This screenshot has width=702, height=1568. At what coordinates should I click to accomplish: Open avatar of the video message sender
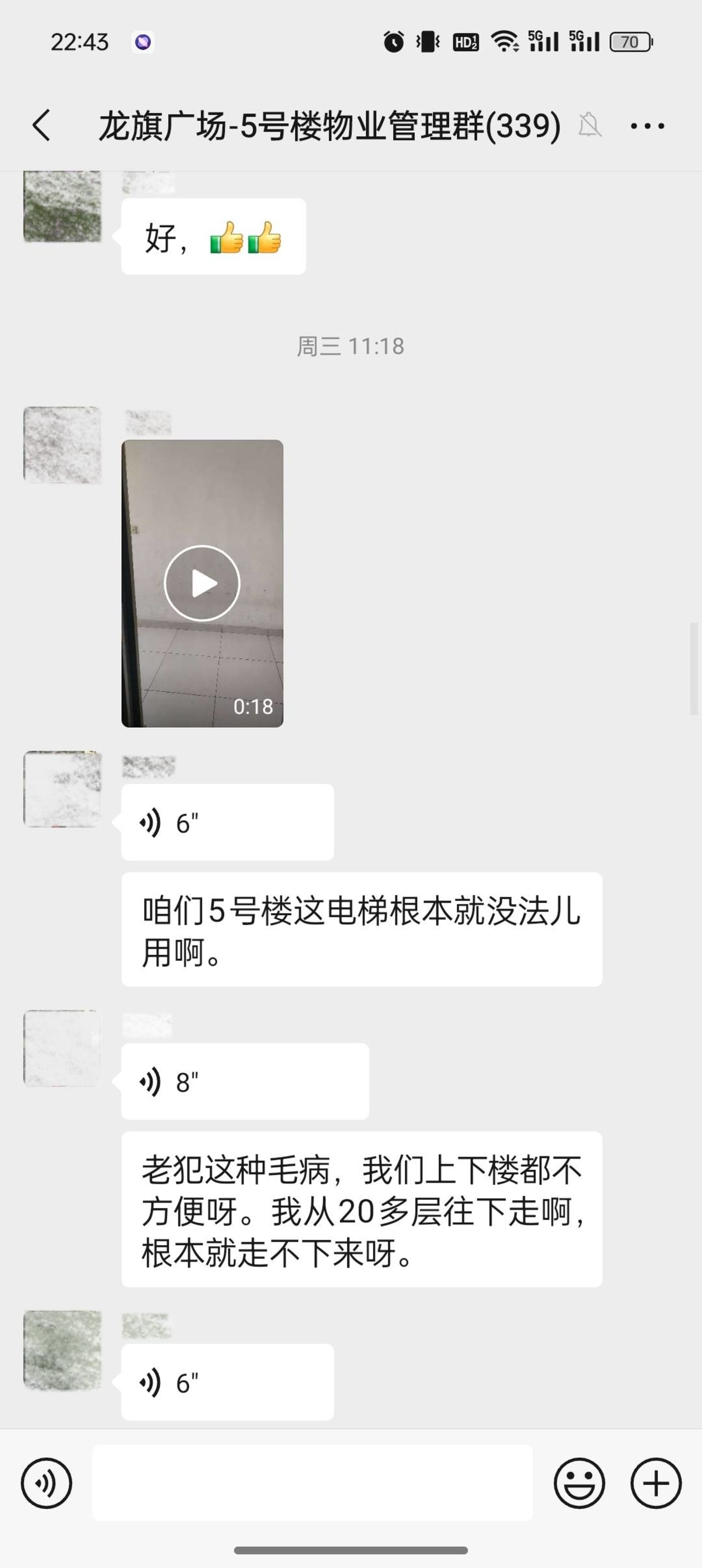coord(62,445)
